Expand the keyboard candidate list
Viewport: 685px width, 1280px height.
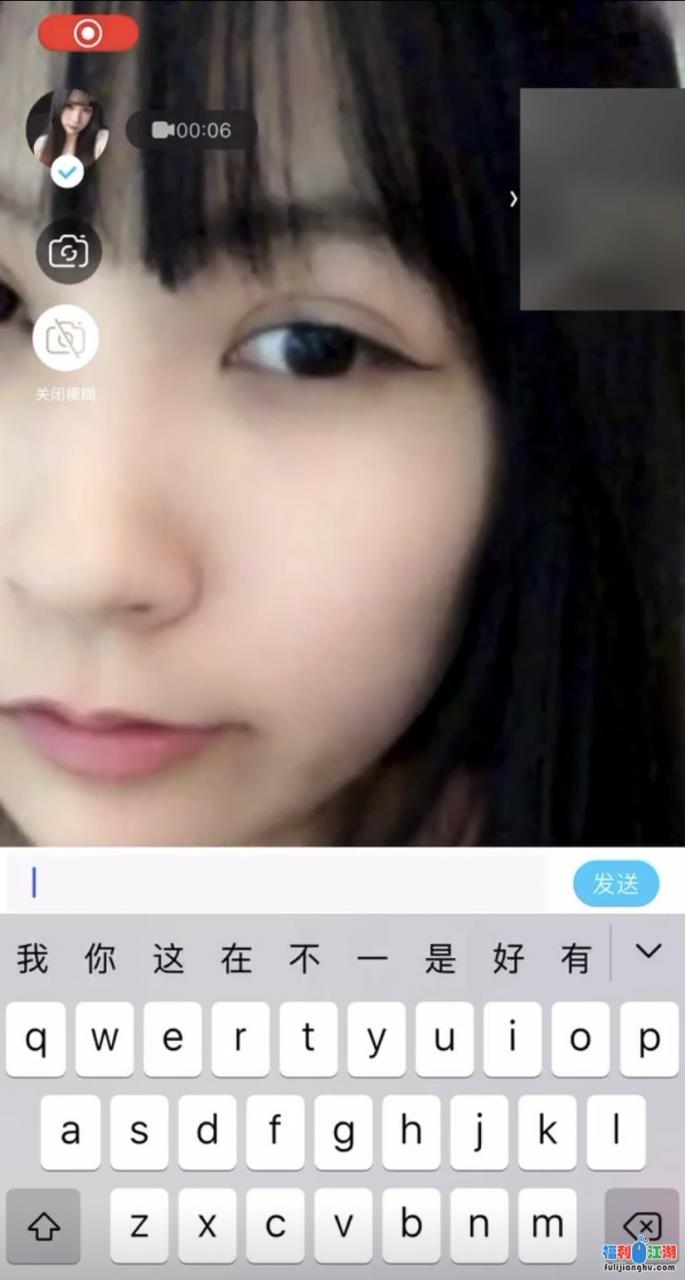coord(648,952)
